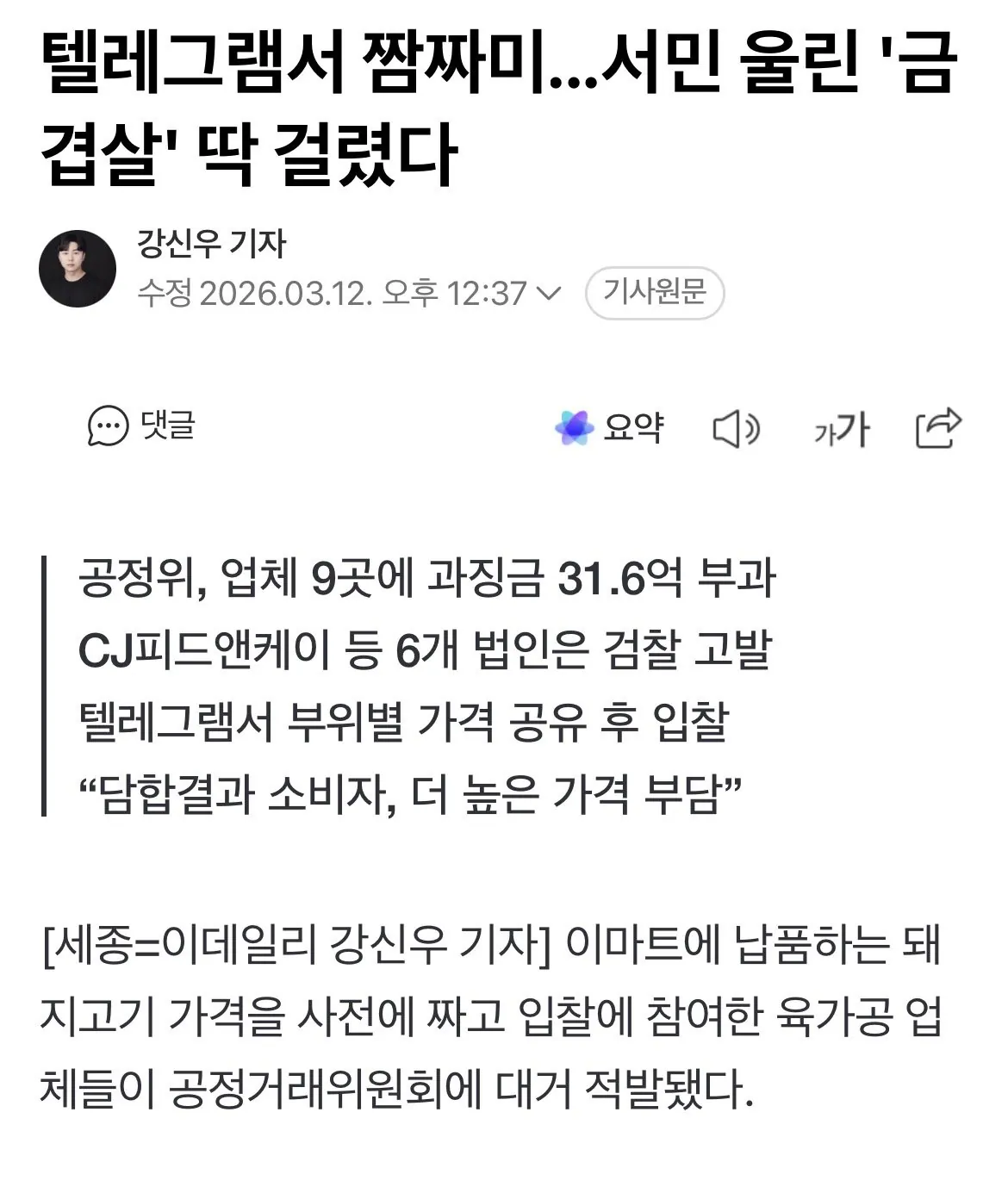1008x1193 pixels.
Task: Open the 기사원문 original article button
Action: click(x=654, y=293)
